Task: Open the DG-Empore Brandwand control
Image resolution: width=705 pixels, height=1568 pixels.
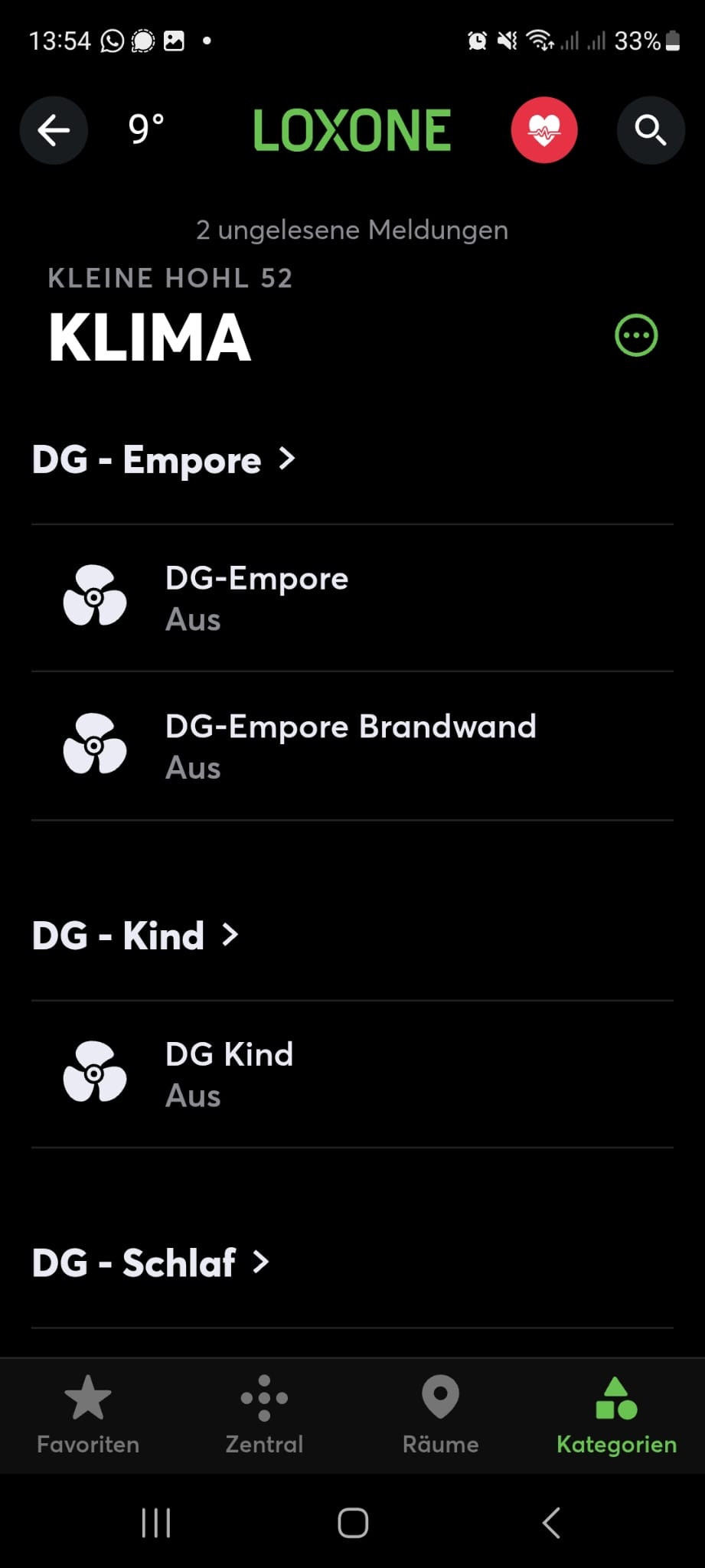Action: [x=352, y=746]
